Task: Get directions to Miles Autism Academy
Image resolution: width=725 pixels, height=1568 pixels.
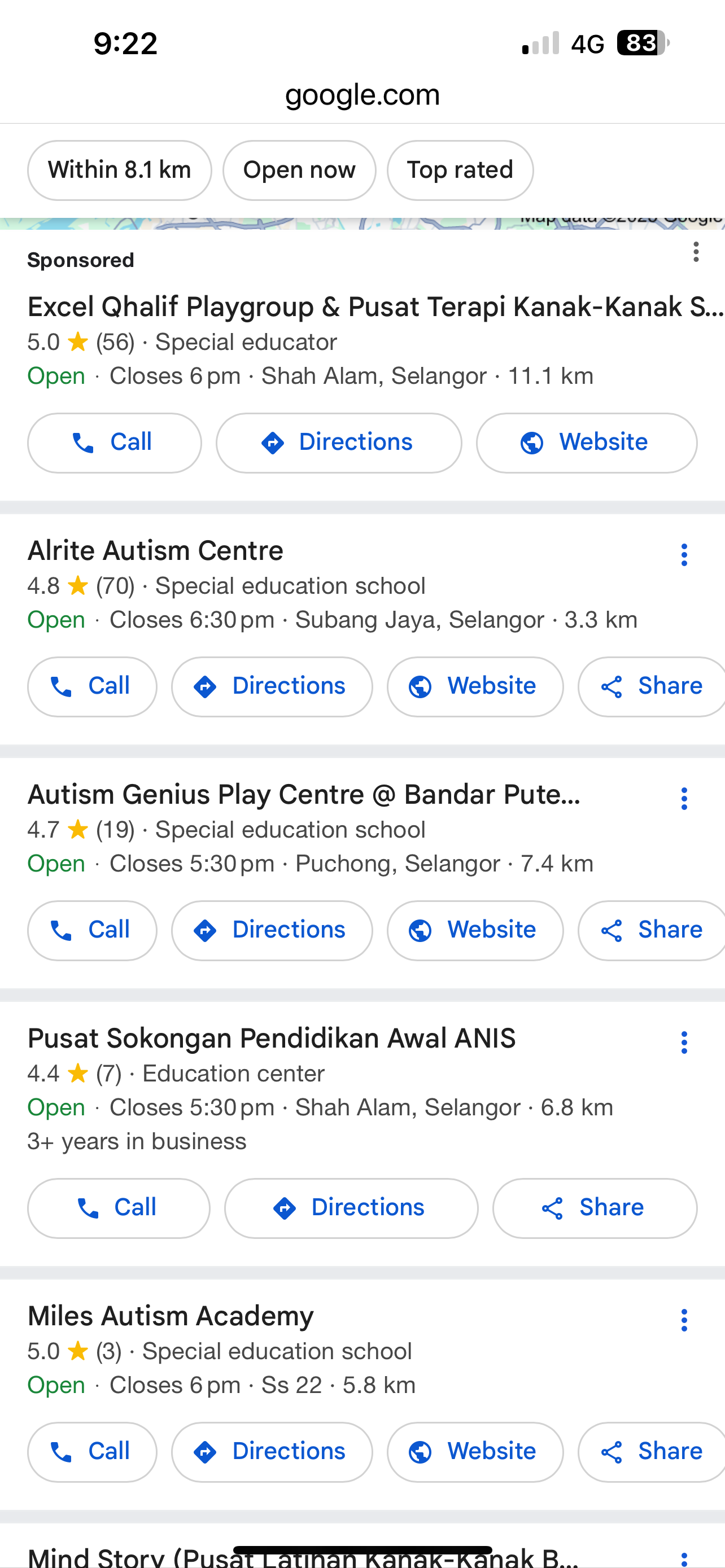Action: tap(272, 1452)
